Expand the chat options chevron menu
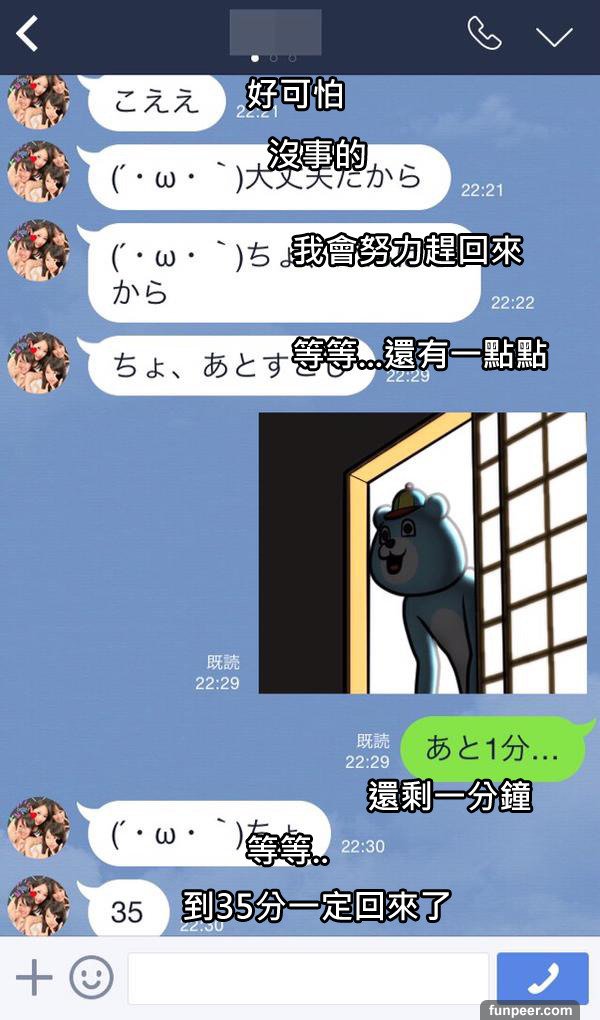 point(553,36)
